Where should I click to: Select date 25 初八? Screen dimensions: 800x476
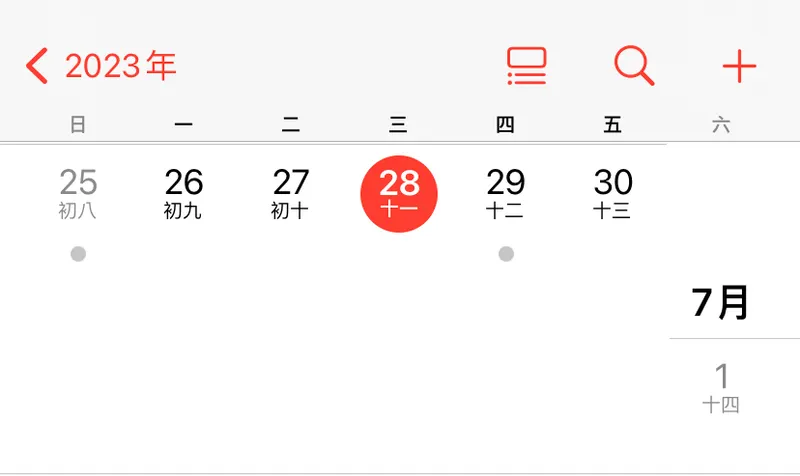coord(78,193)
